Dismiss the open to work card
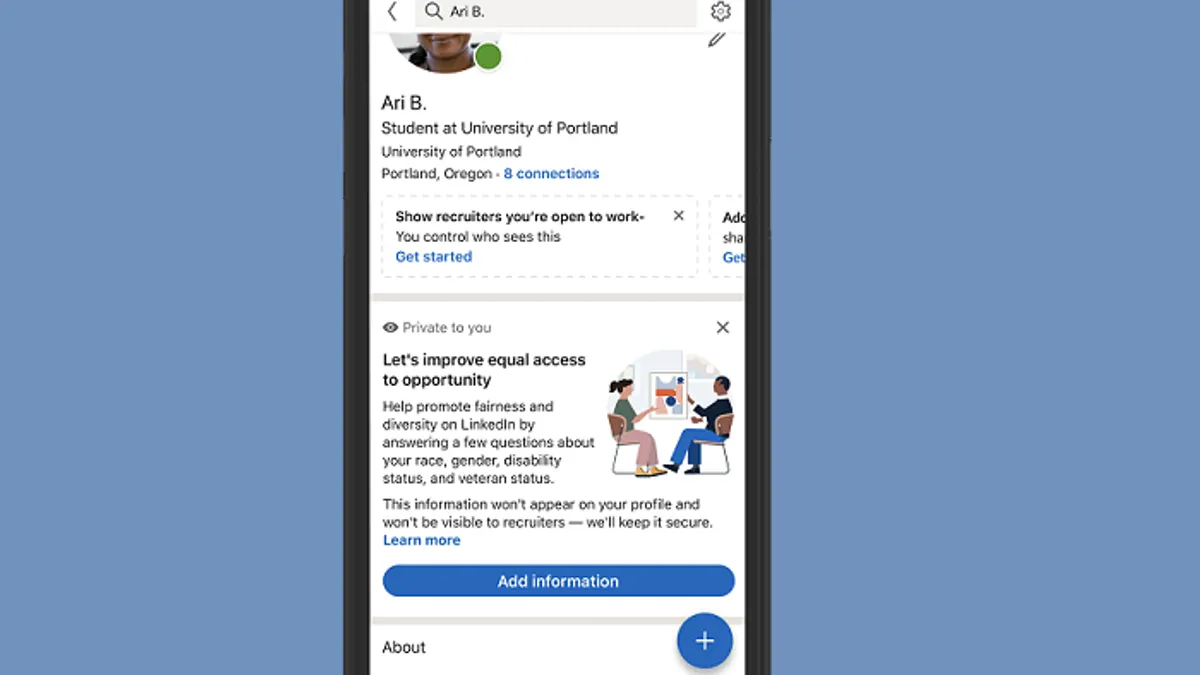The width and height of the screenshot is (1200, 675). (x=679, y=215)
